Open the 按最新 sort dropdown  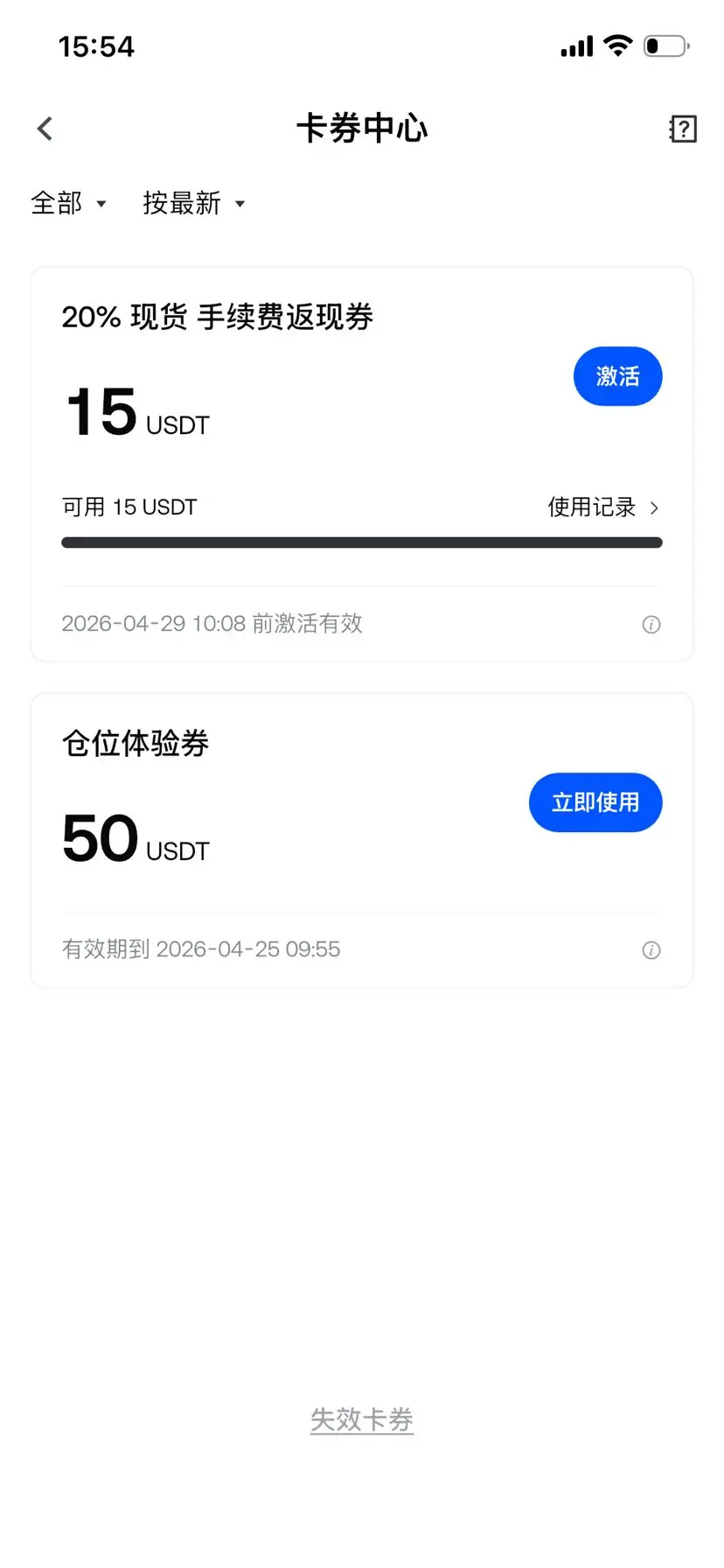tap(194, 203)
